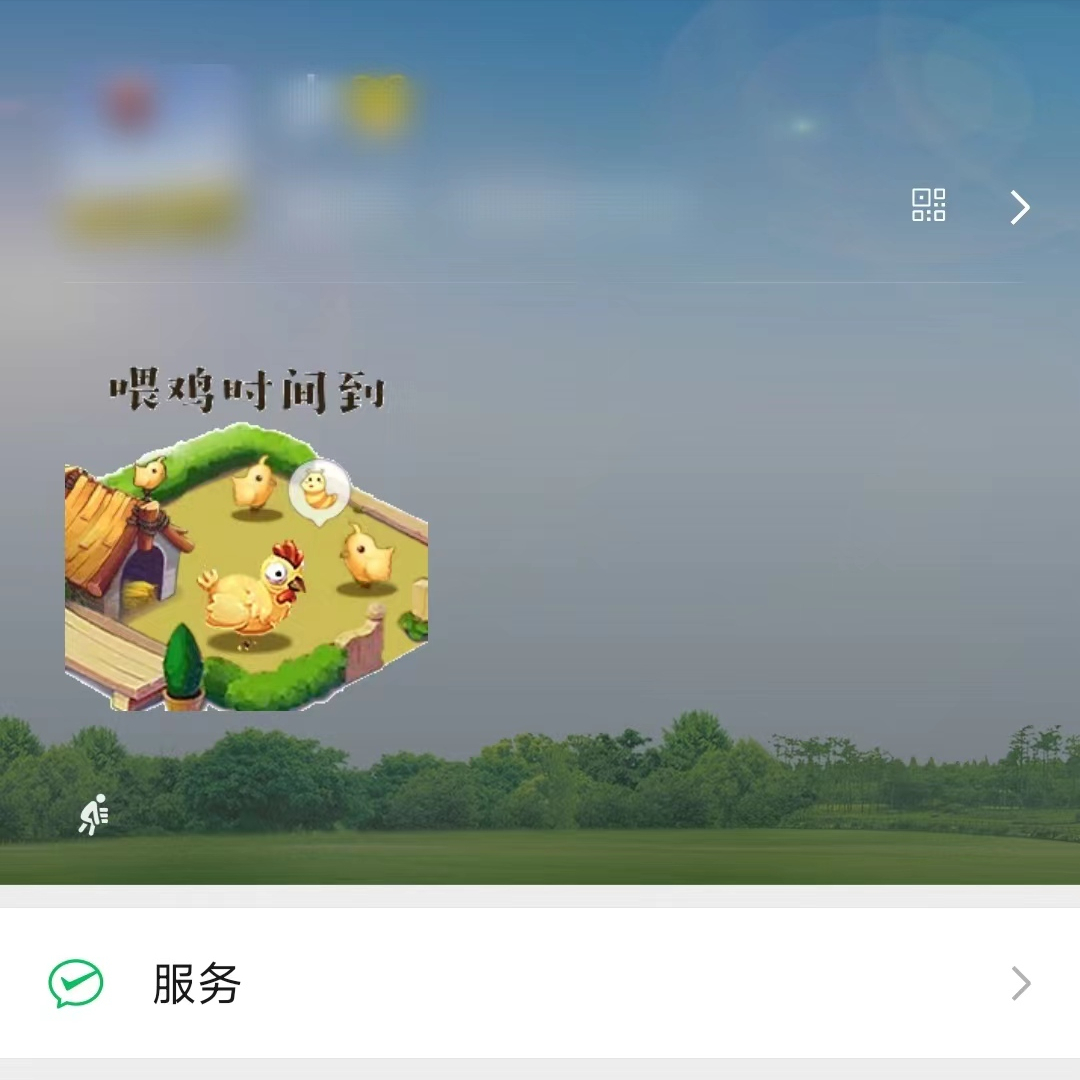
Task: Open my QR code
Action: click(x=928, y=205)
